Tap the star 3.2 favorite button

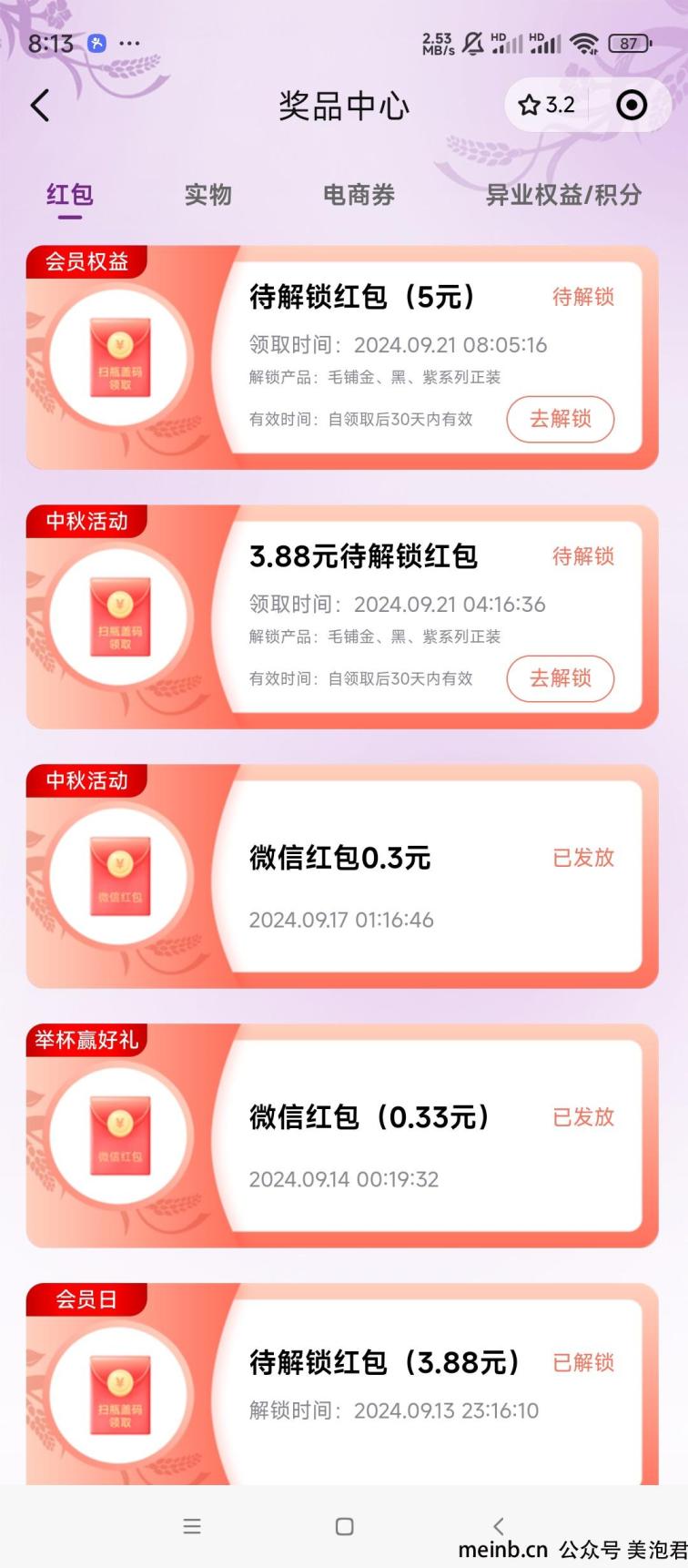pyautogui.click(x=547, y=106)
